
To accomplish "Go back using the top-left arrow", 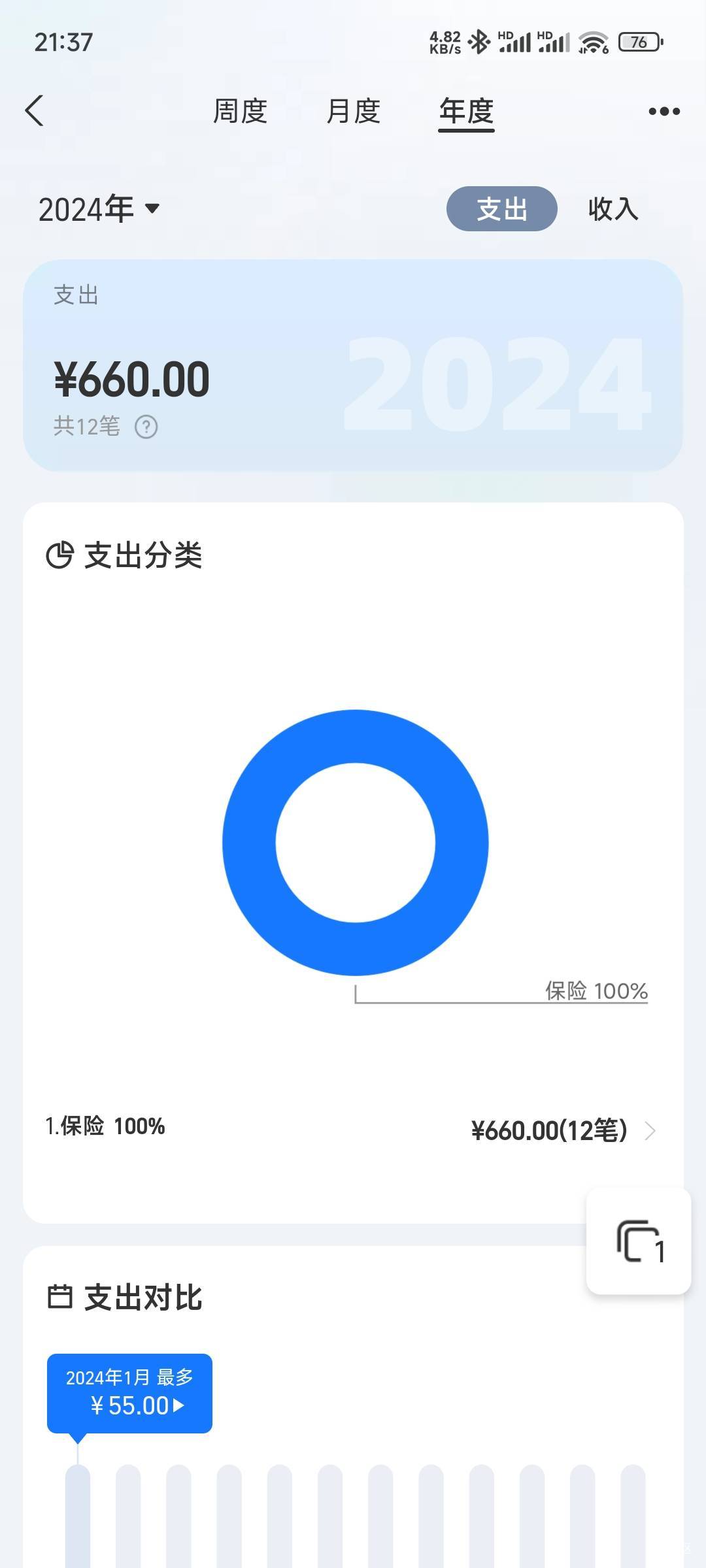I will coord(35,110).
